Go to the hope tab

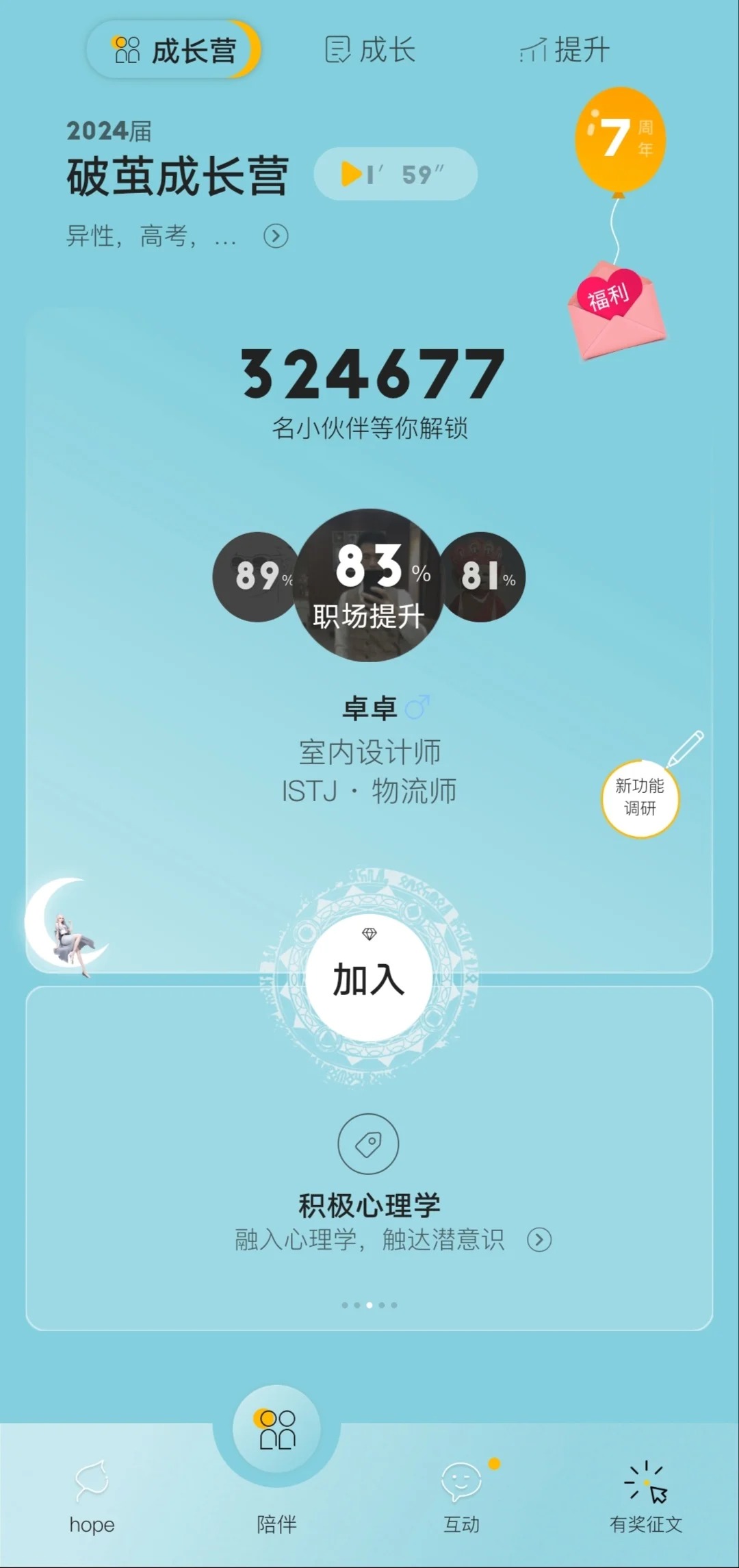tap(92, 1500)
